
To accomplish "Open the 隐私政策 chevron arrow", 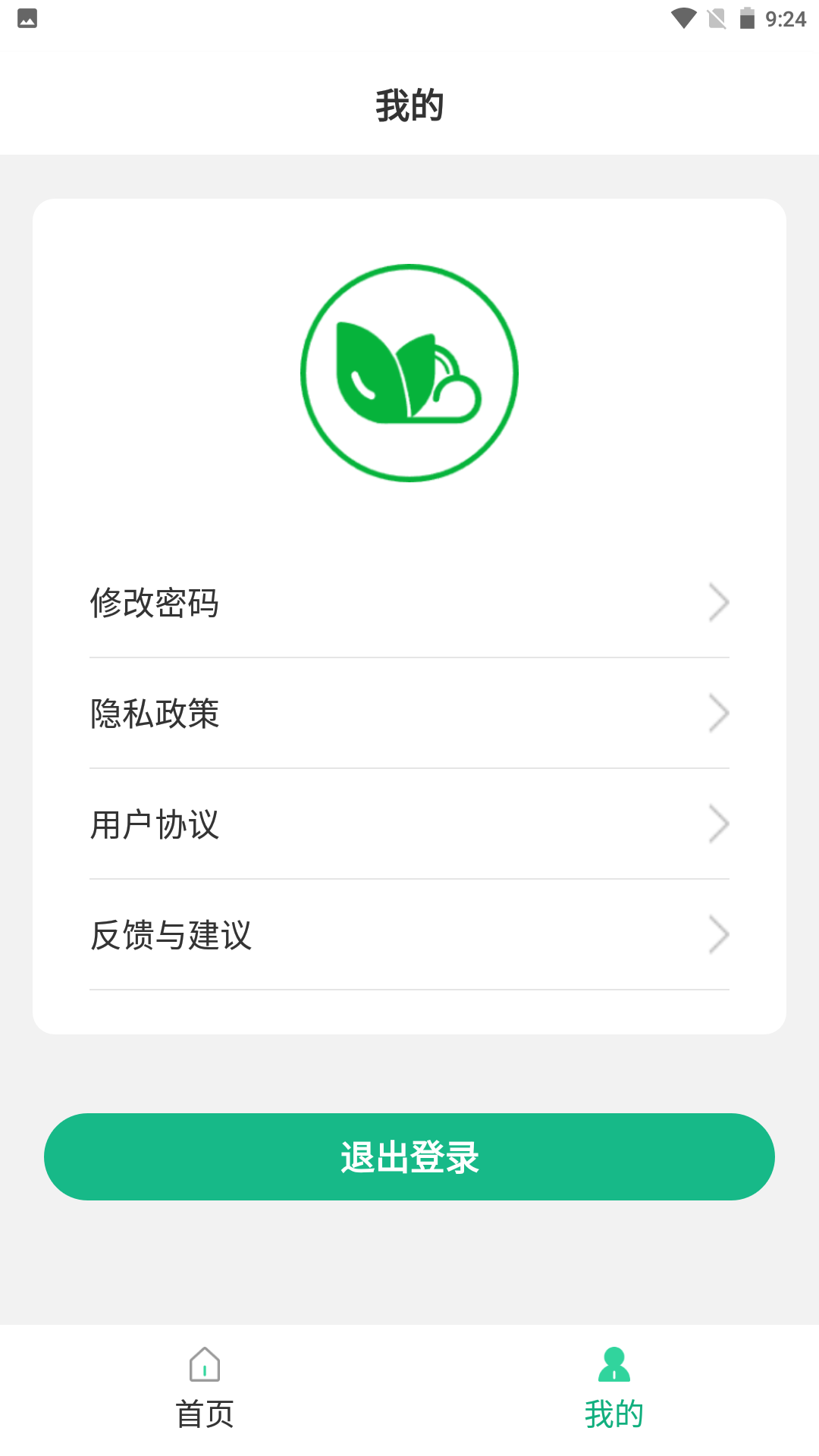I will 718,713.
